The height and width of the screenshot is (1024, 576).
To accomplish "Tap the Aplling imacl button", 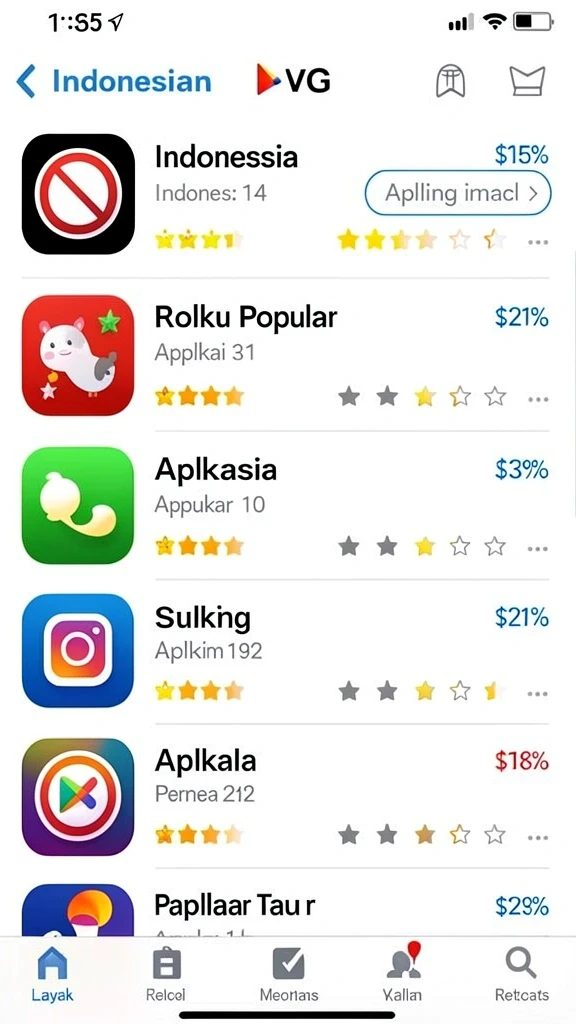I will pos(458,193).
